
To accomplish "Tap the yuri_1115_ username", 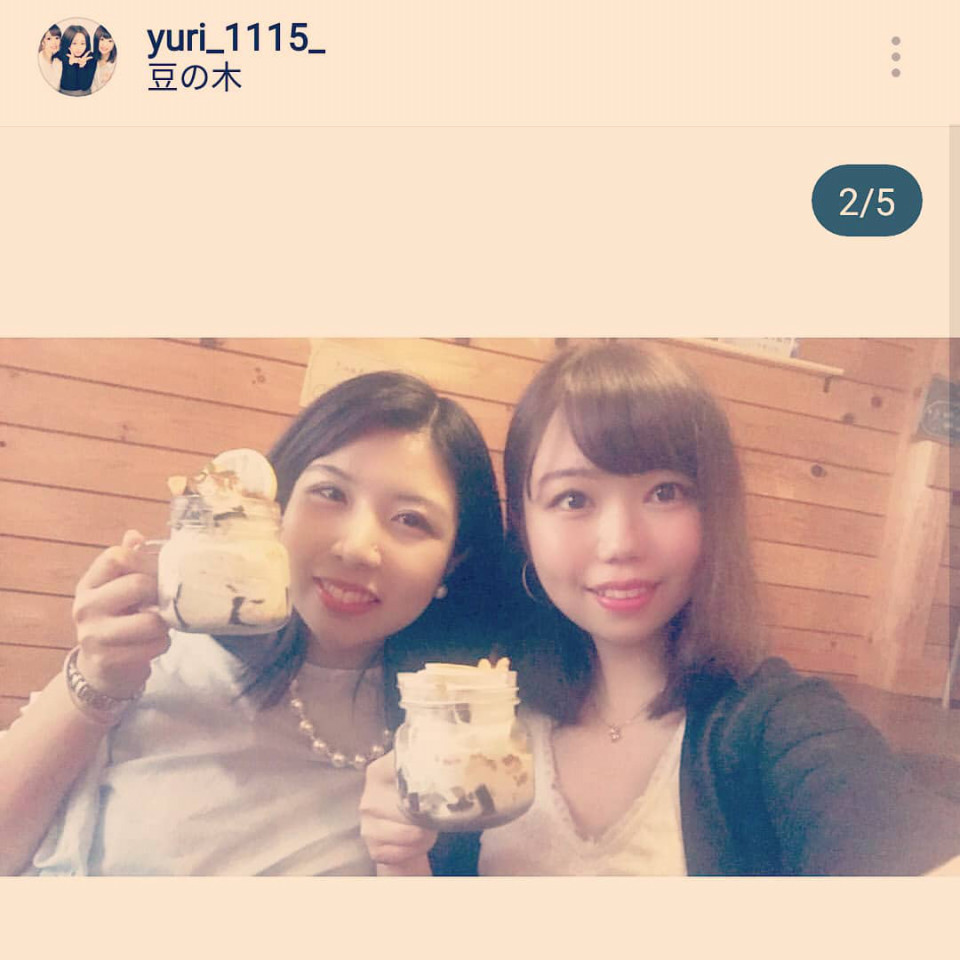I will [x=235, y=39].
